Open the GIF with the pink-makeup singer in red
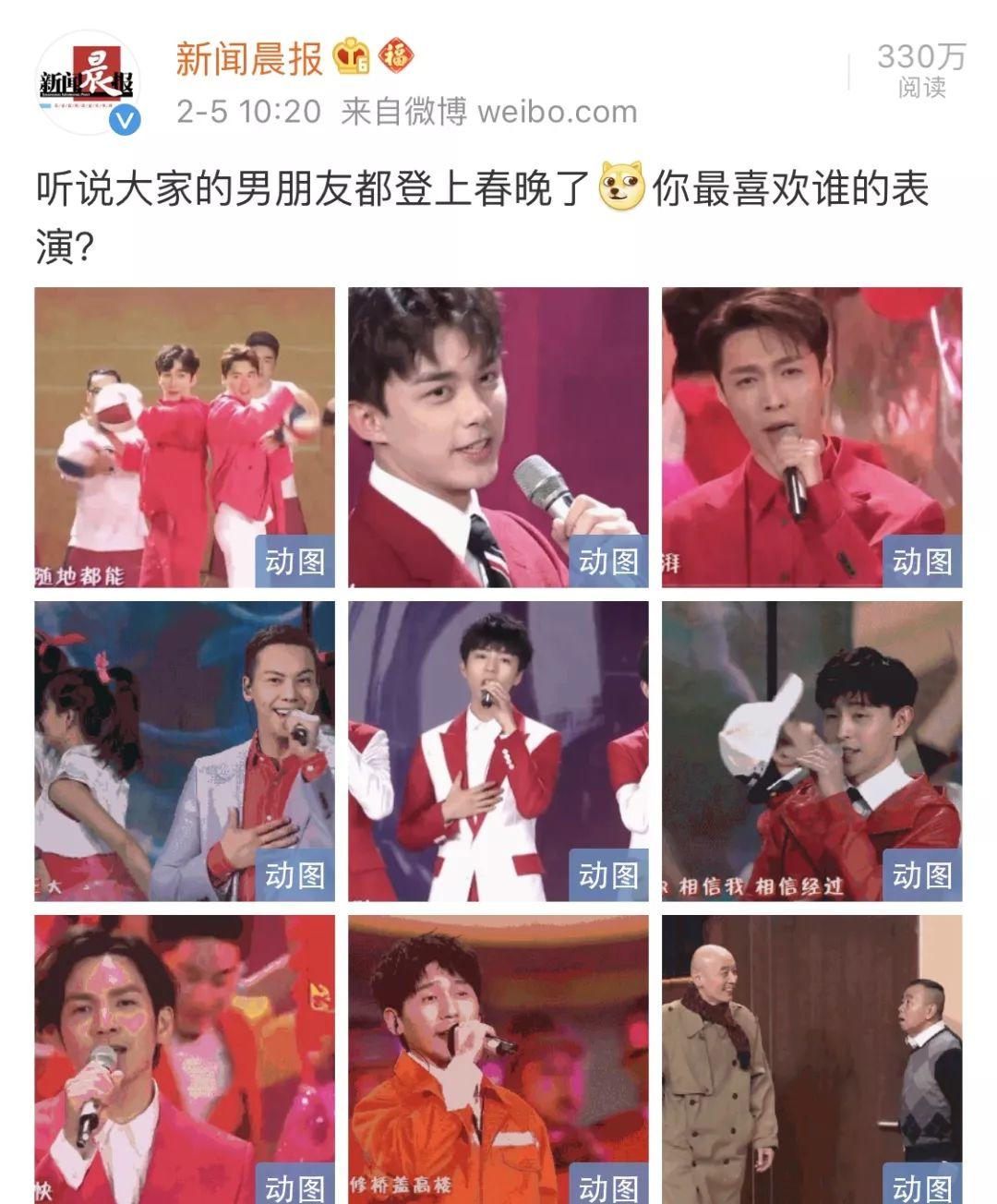 [185, 1059]
